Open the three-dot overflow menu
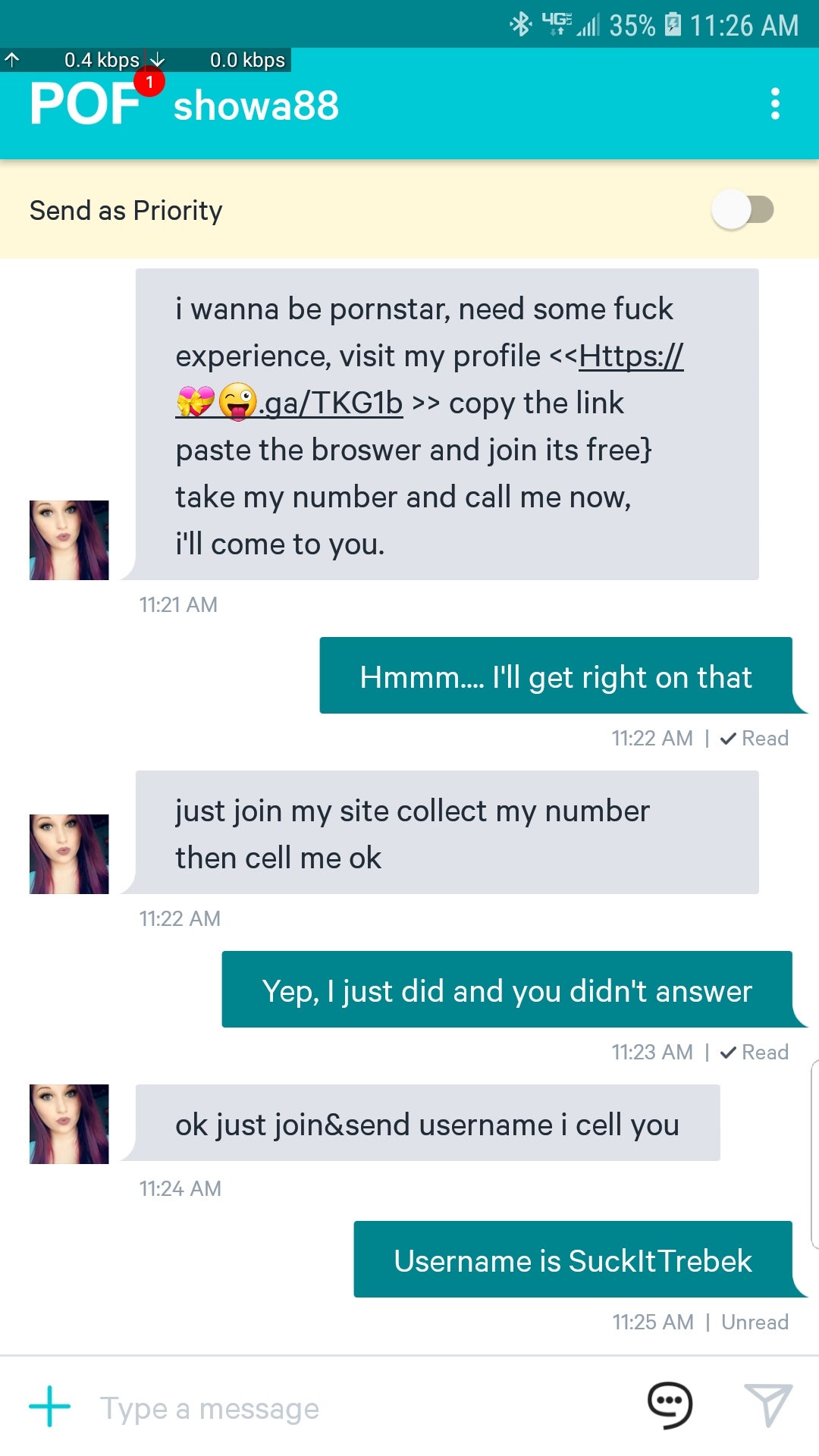This screenshot has height=1456, width=819. click(x=774, y=104)
